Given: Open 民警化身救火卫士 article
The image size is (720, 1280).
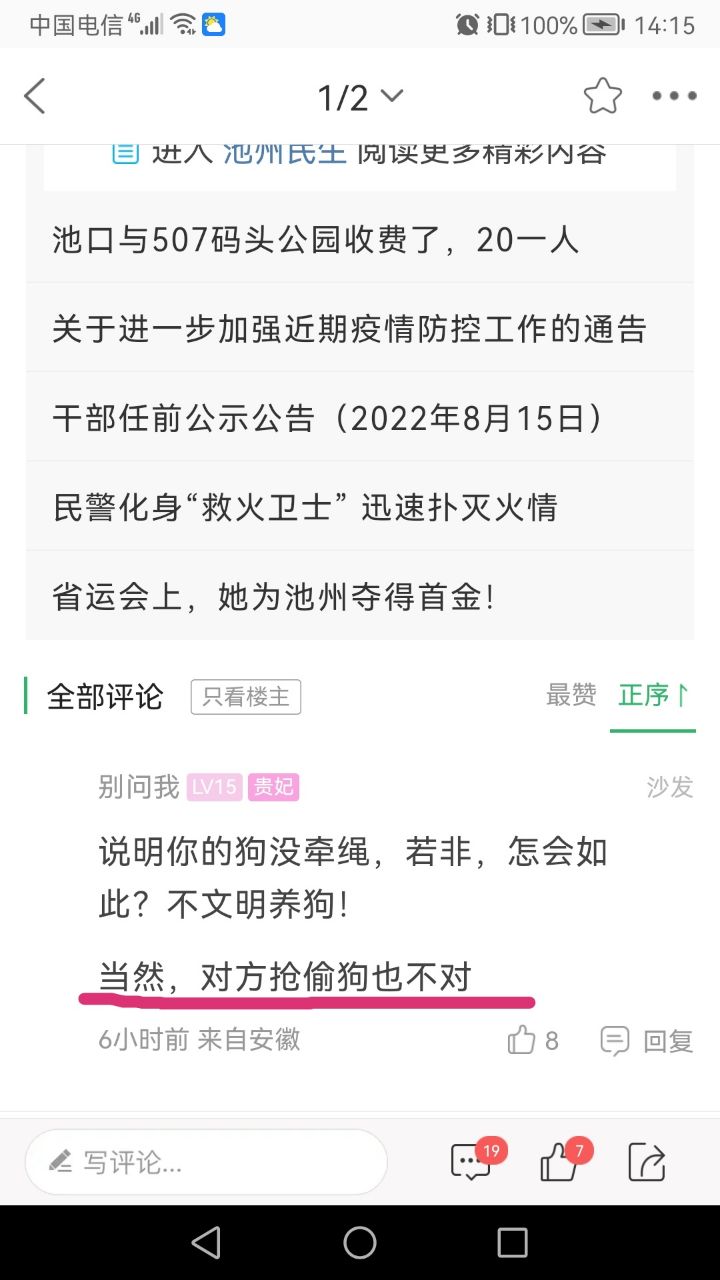Looking at the screenshot, I should 304,507.
